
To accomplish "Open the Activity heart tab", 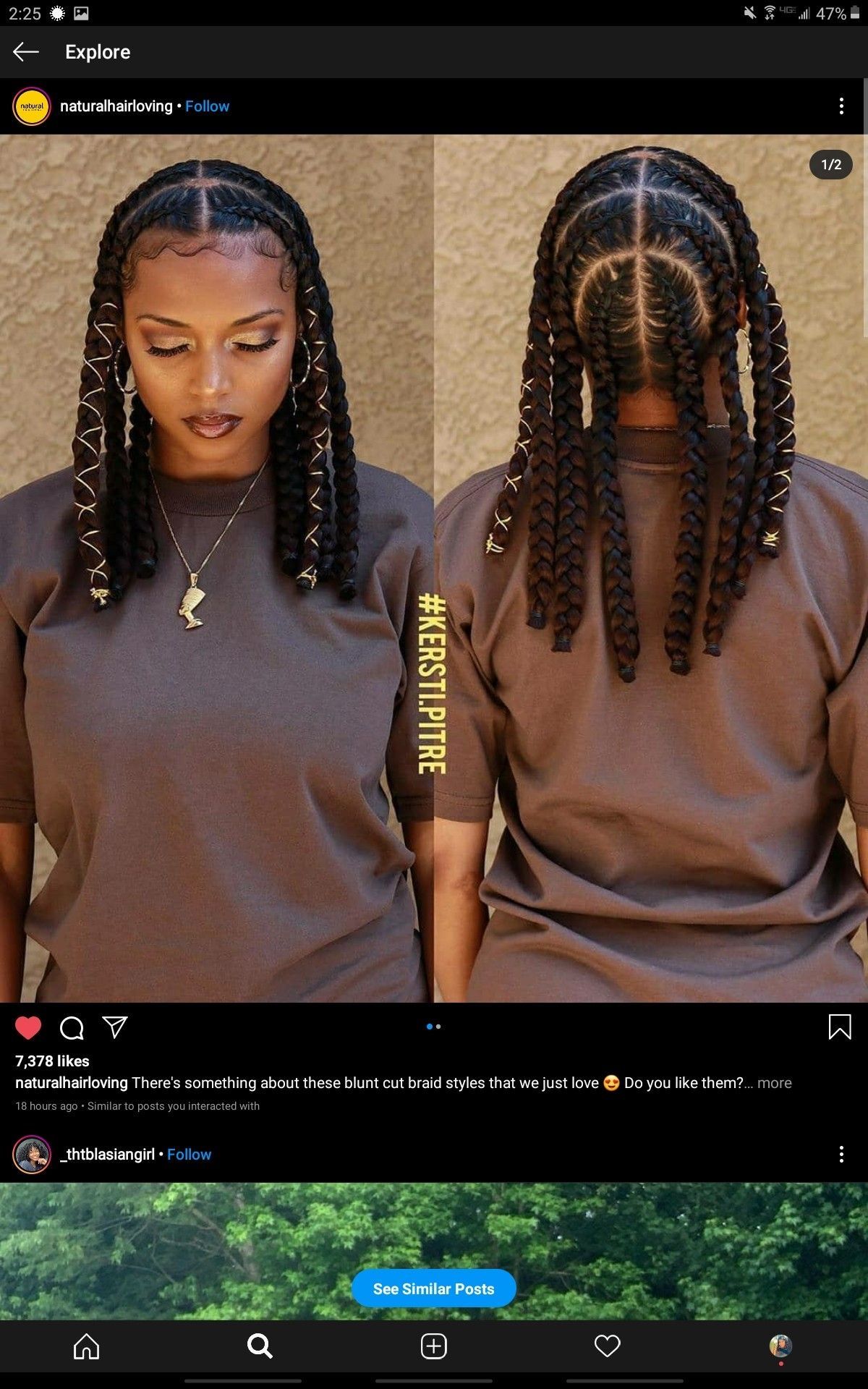I will click(607, 1346).
